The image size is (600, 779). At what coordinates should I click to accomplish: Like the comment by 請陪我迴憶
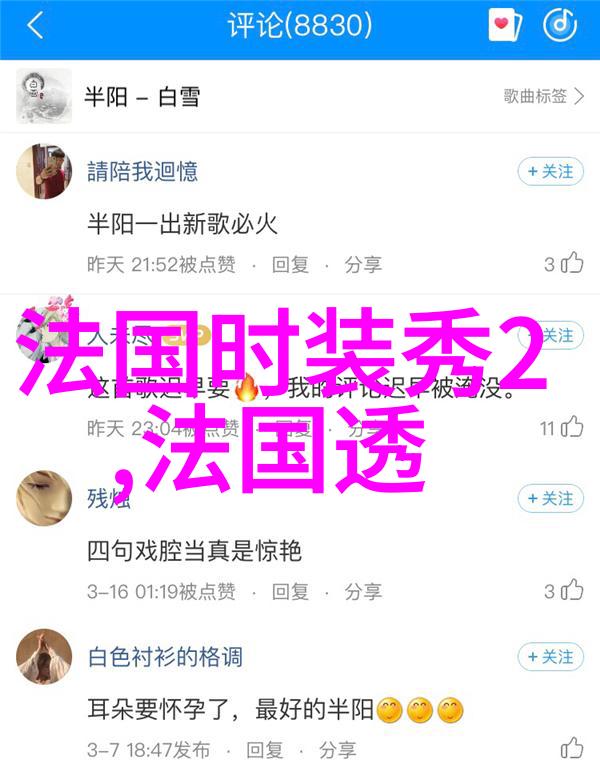click(x=570, y=265)
